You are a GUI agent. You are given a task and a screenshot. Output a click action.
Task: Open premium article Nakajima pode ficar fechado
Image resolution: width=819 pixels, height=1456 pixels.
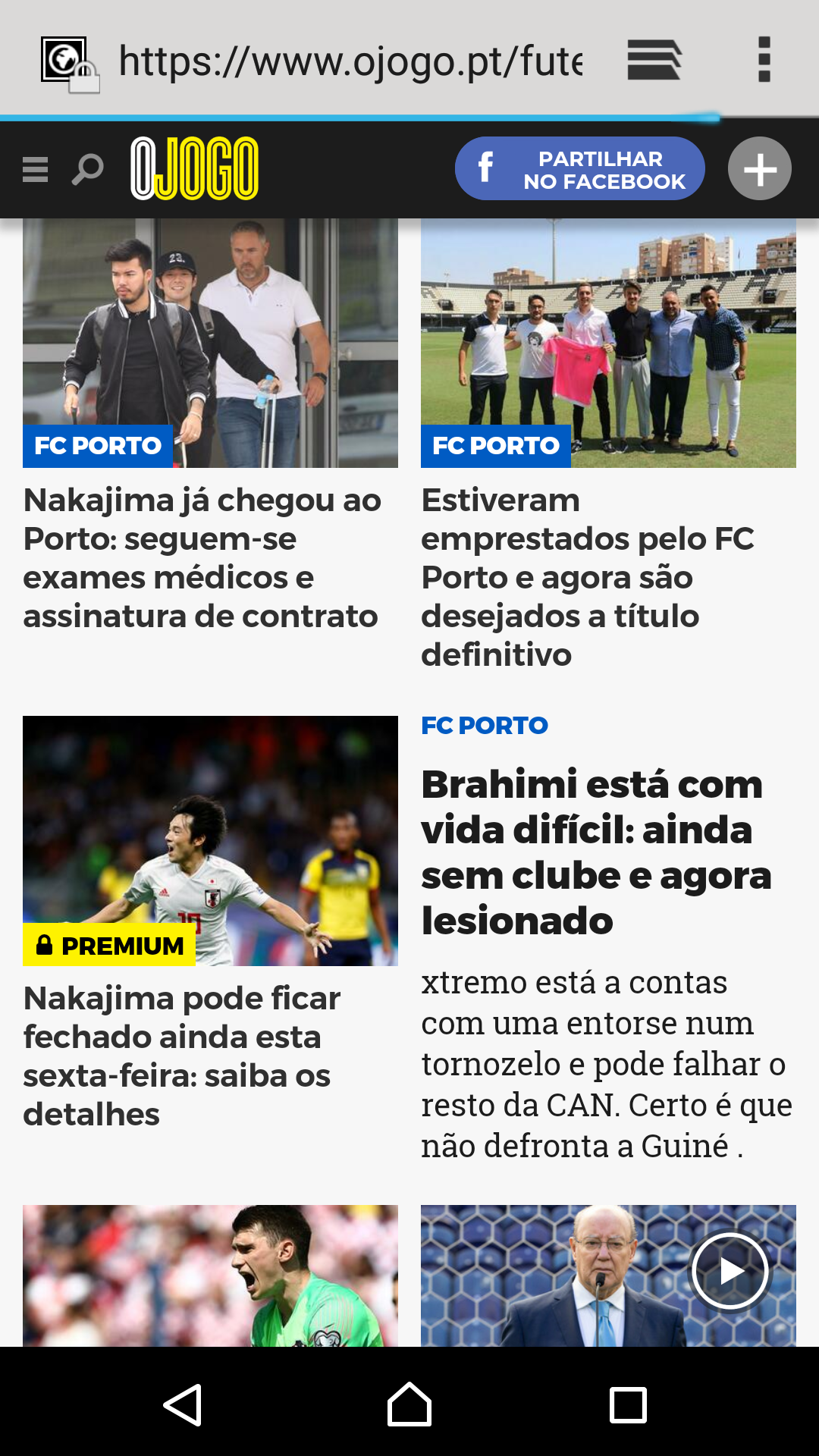pos(182,1056)
